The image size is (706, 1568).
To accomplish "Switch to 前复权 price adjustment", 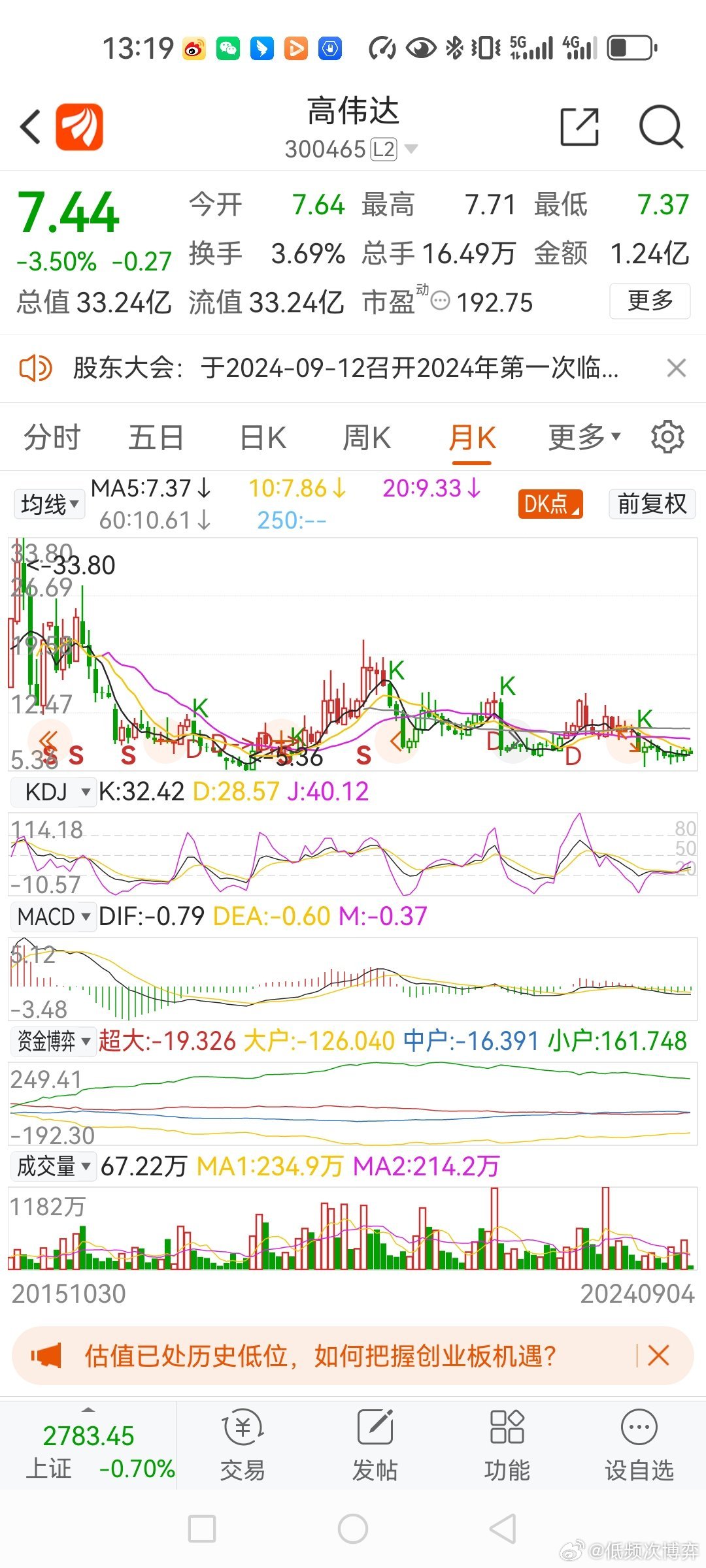I will [651, 504].
